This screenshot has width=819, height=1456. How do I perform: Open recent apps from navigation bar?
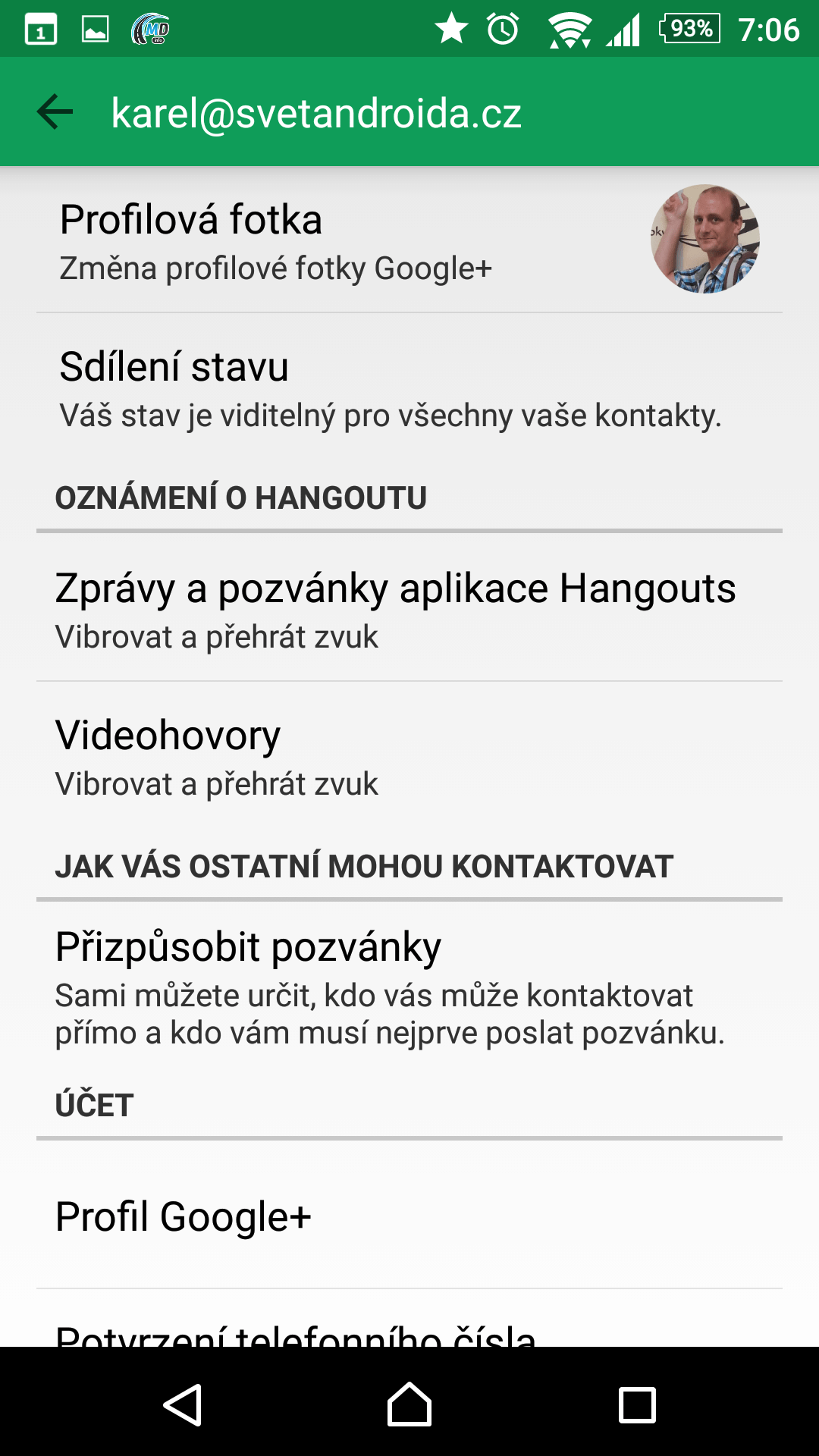click(x=637, y=1404)
